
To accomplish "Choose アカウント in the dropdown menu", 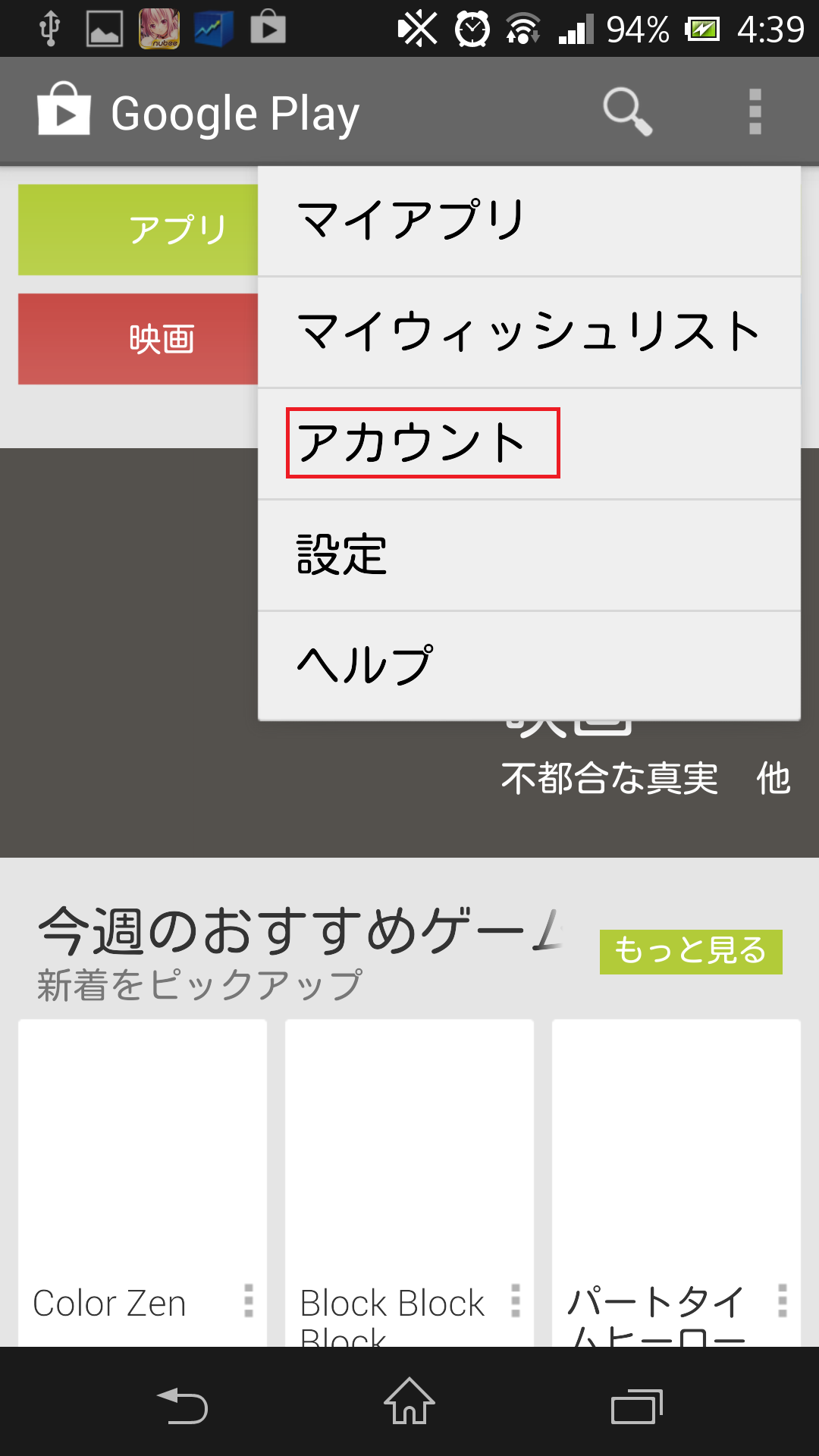I will 423,444.
